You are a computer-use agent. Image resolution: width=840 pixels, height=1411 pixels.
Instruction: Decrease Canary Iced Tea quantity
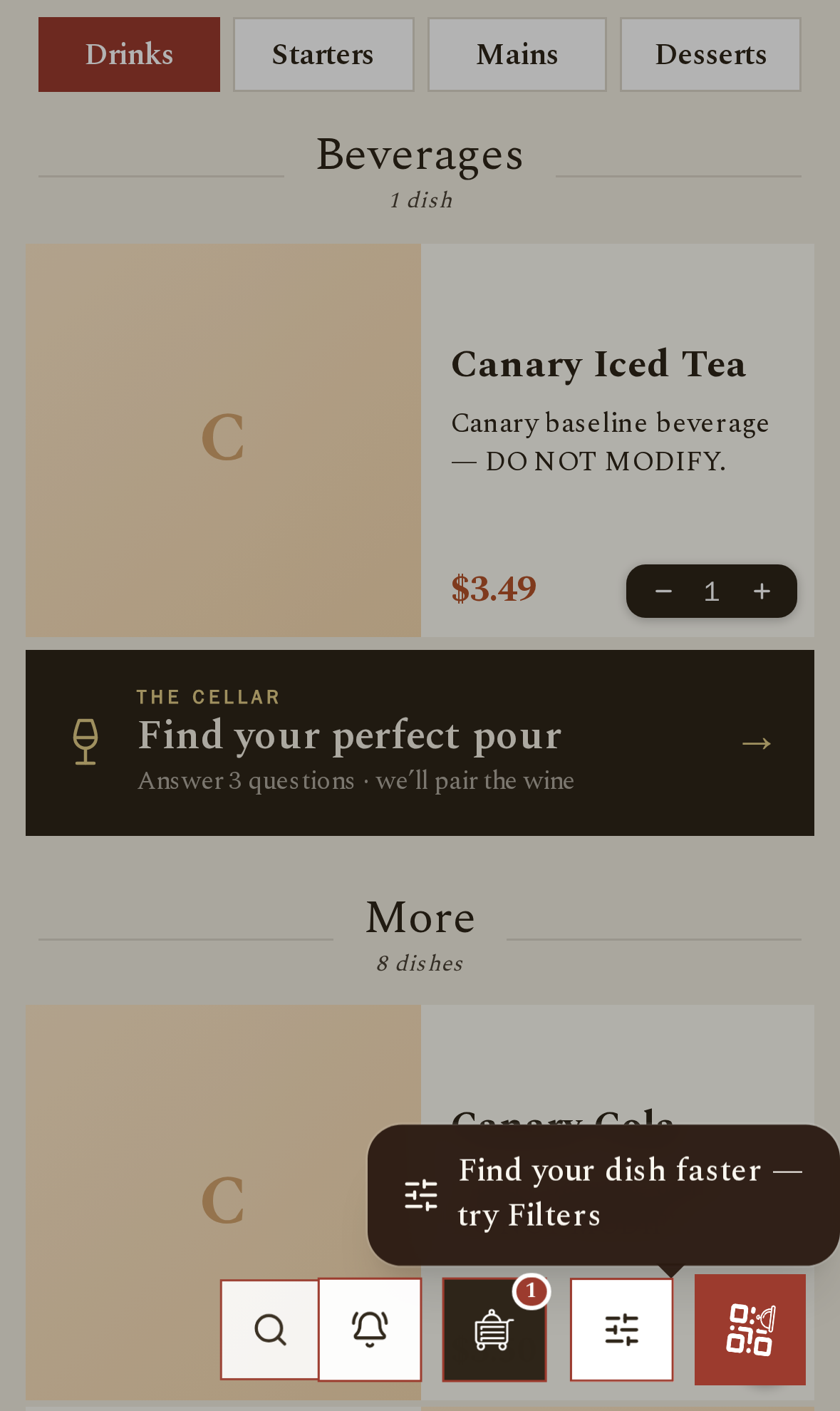coord(663,591)
